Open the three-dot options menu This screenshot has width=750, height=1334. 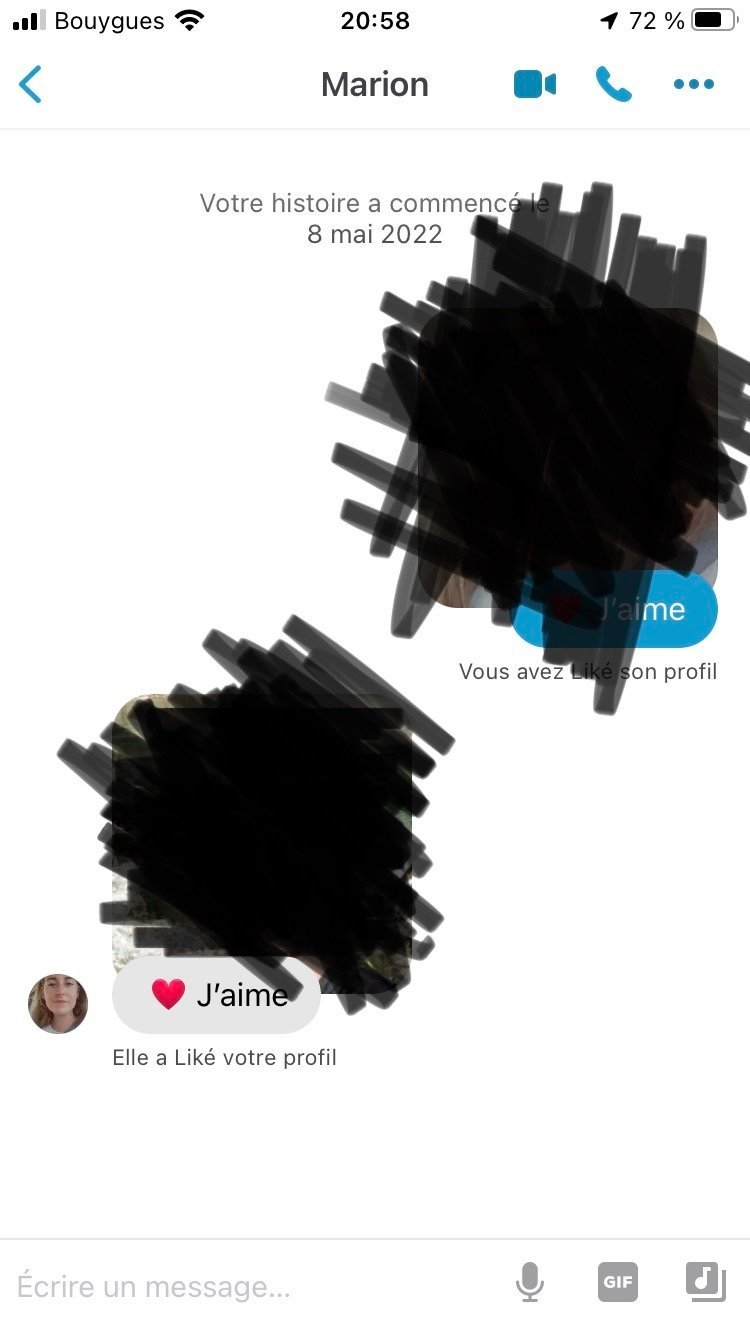click(693, 85)
